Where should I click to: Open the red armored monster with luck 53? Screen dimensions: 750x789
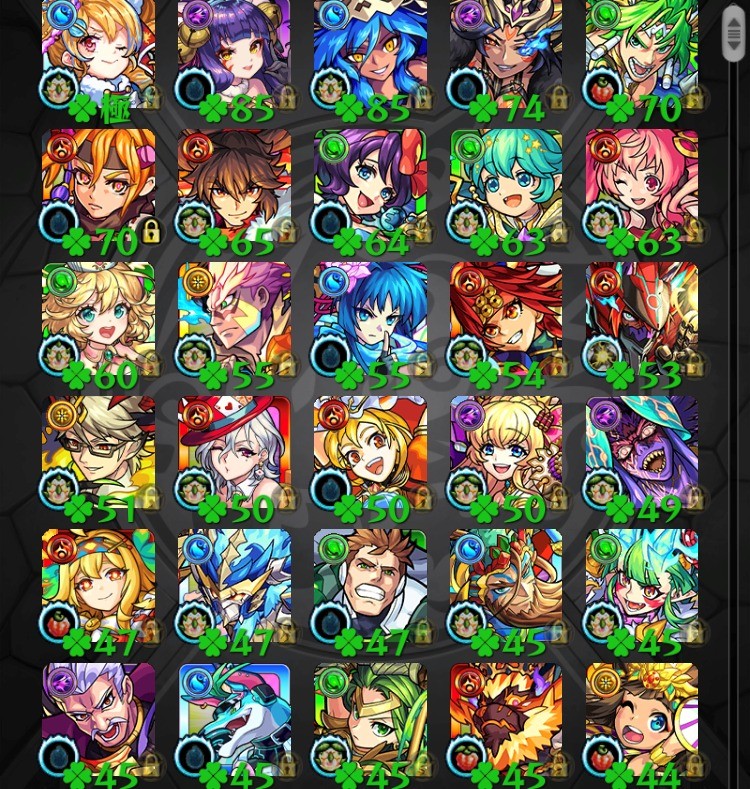click(x=642, y=322)
